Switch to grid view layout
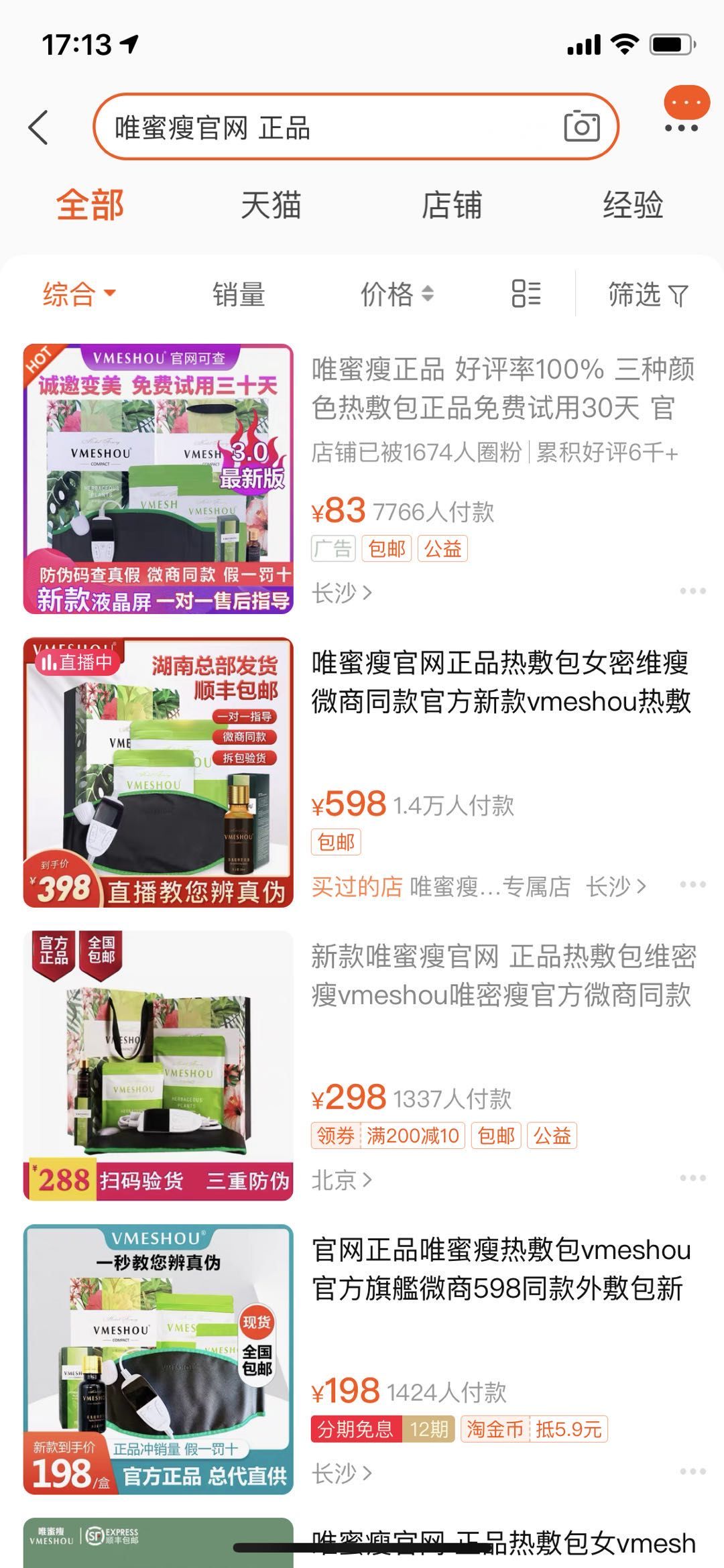The image size is (724, 1568). click(x=526, y=294)
